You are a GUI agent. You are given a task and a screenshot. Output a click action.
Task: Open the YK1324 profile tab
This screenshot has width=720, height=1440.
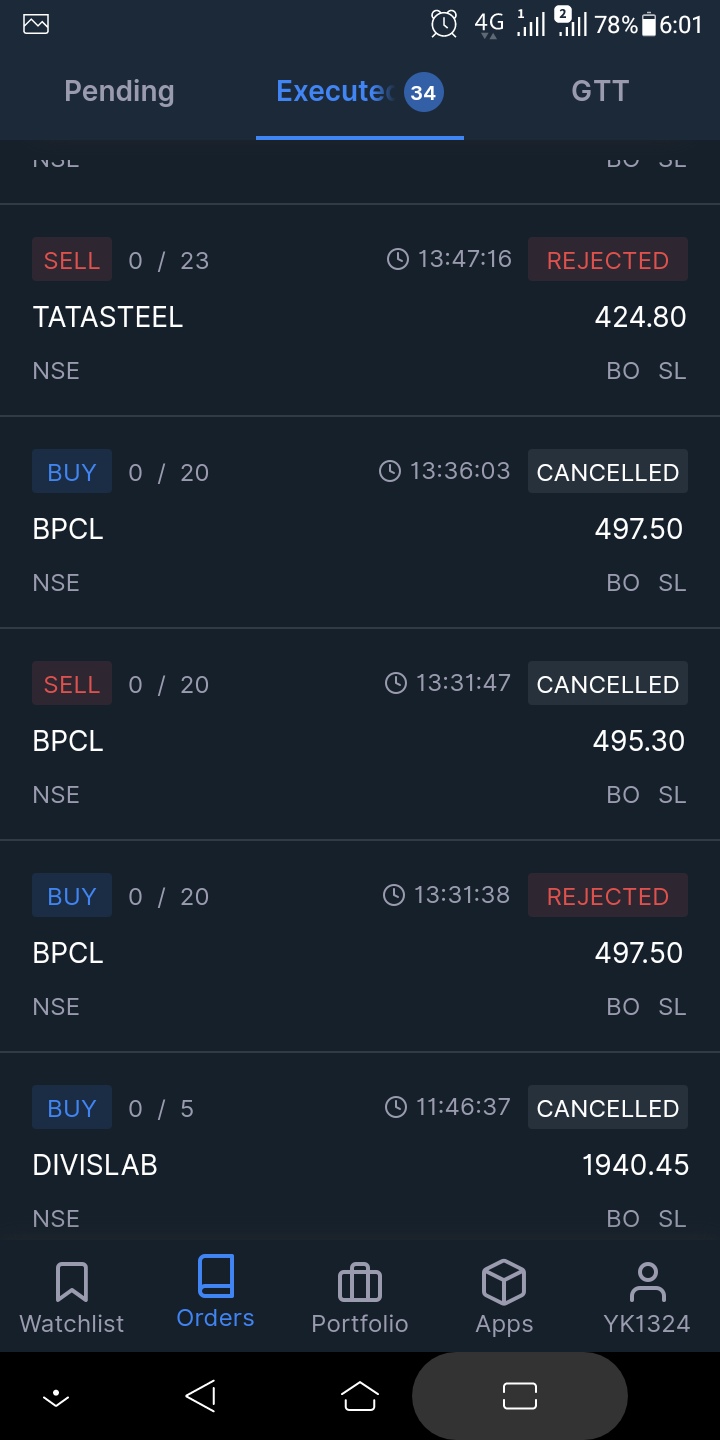click(x=647, y=1297)
